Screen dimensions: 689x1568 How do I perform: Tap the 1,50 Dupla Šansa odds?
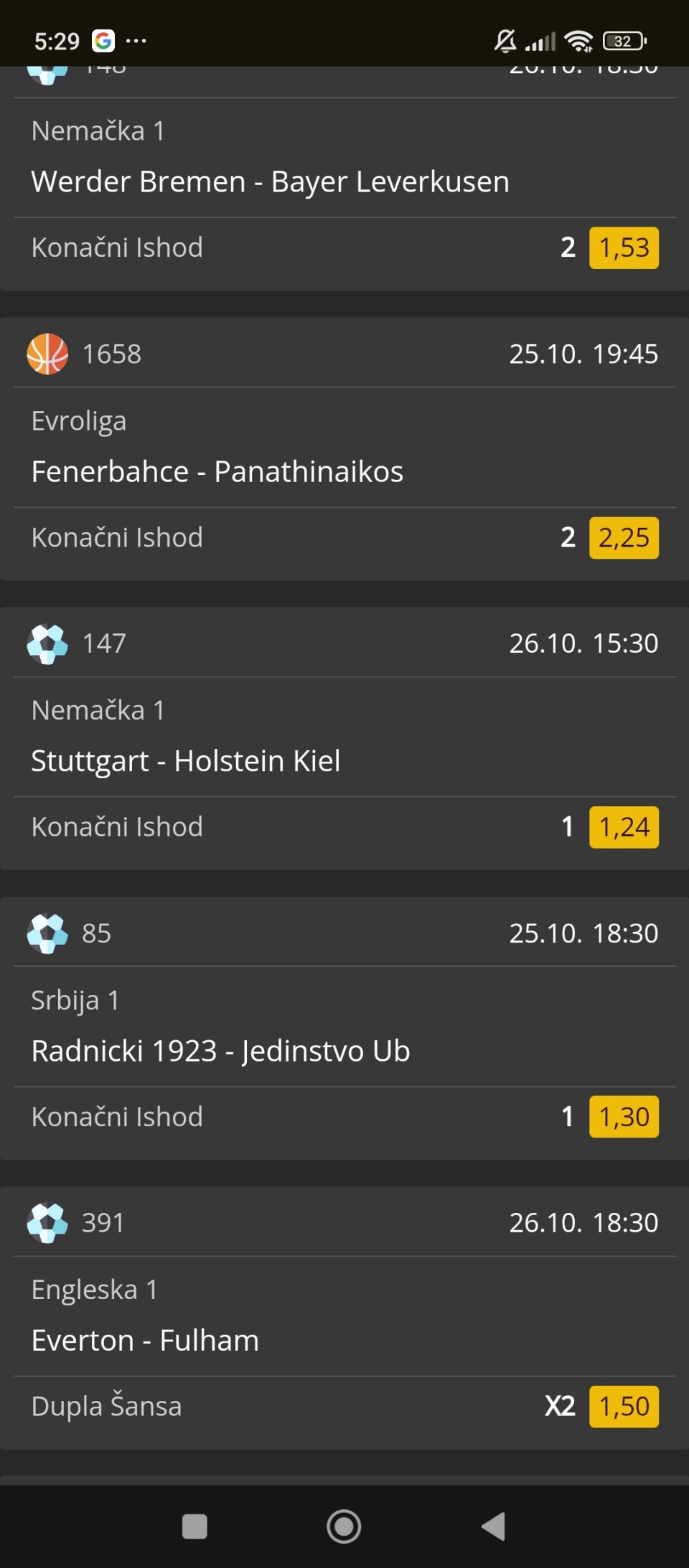624,1407
